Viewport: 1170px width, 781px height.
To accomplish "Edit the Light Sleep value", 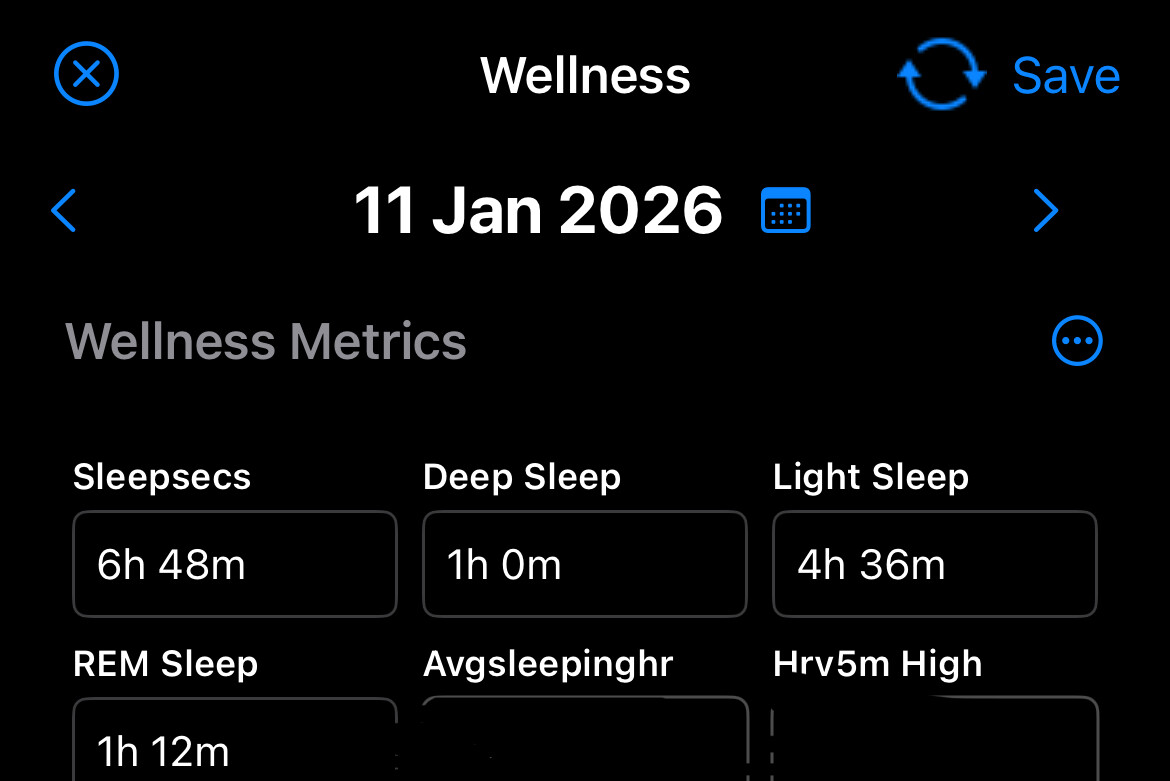I will pyautogui.click(x=935, y=565).
